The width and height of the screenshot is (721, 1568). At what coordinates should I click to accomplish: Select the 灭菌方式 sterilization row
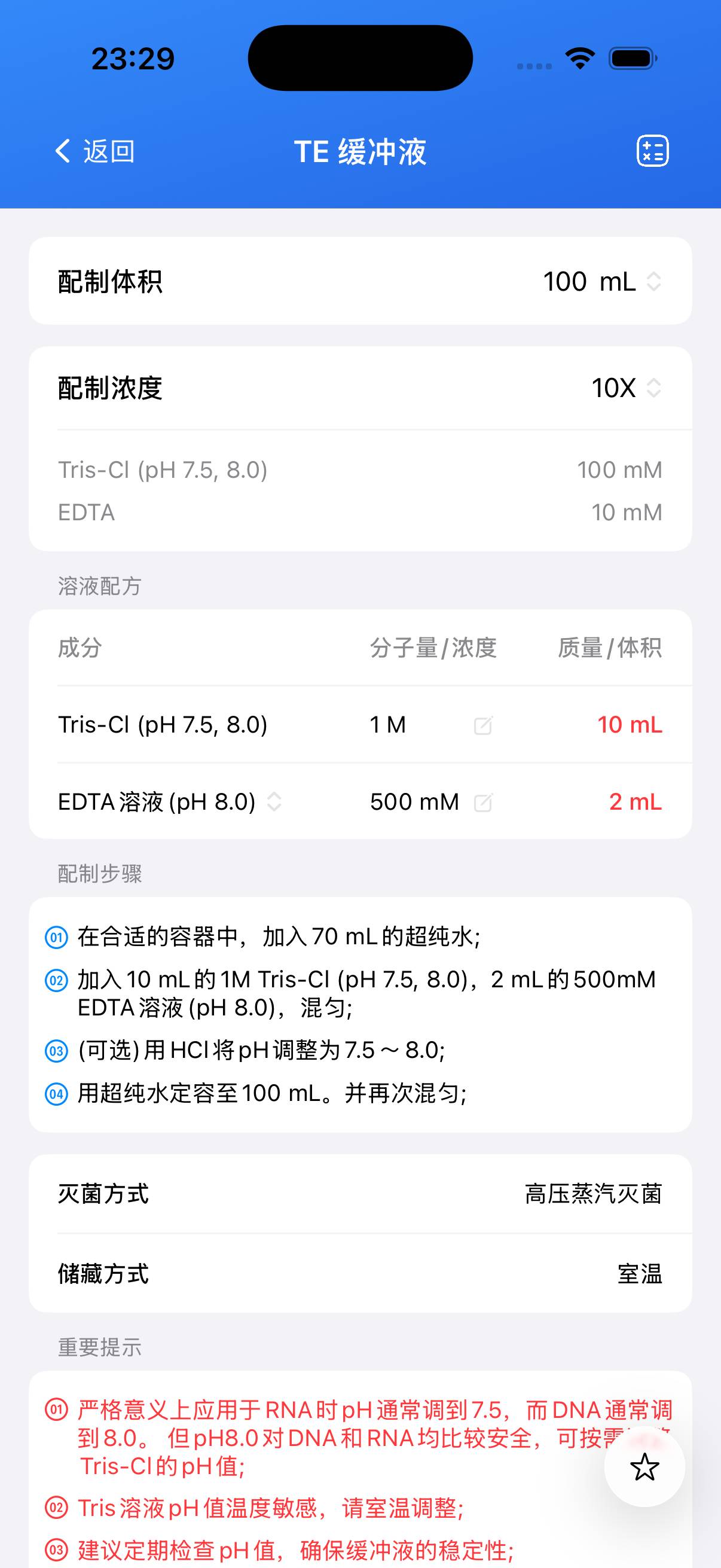(360, 1194)
